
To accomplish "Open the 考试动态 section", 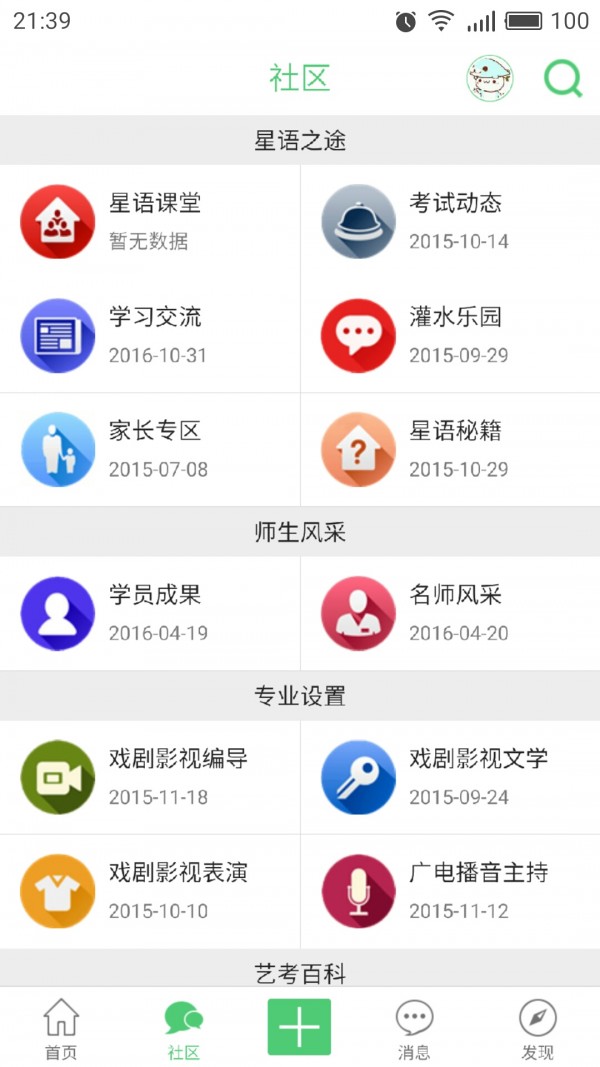I will pos(450,221).
